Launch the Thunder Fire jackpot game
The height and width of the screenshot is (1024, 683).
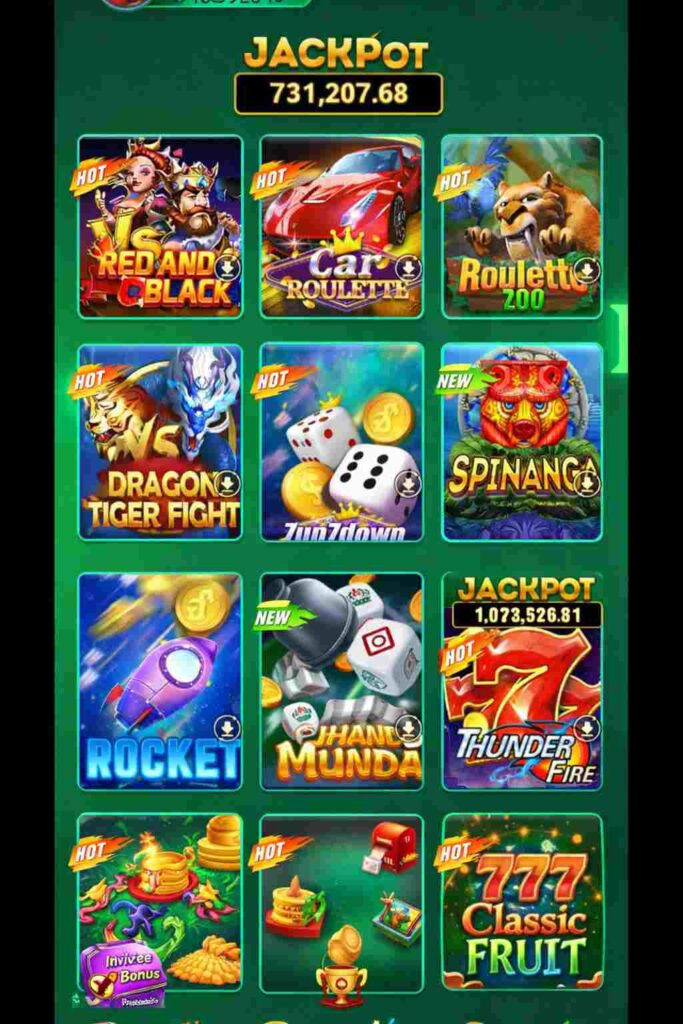(522, 690)
